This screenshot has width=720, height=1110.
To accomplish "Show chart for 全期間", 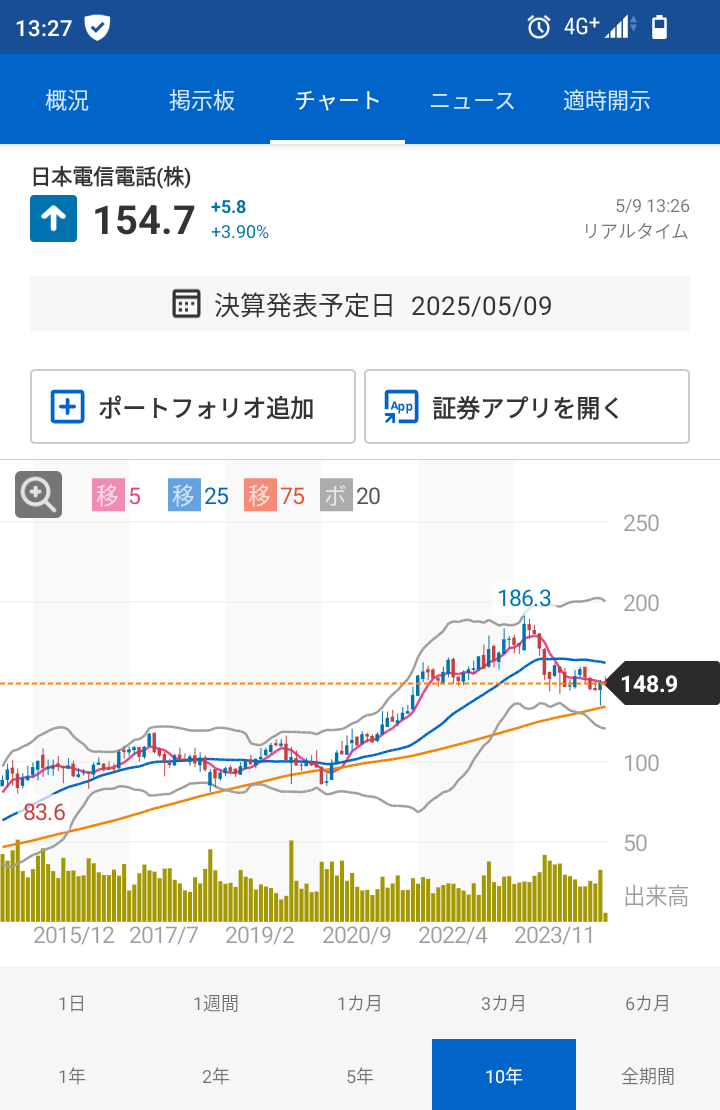I will 648,1076.
